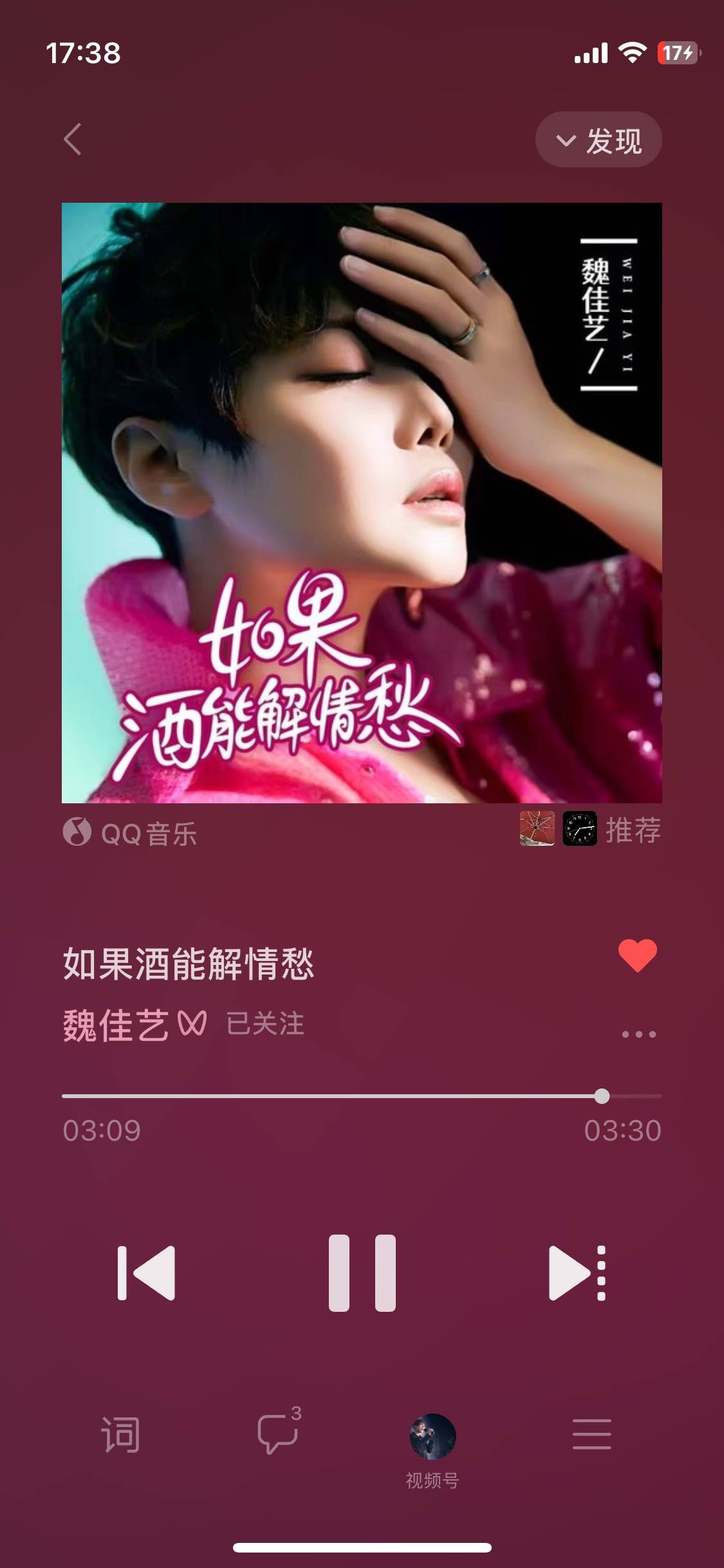Unlike the song with the red heart
Viewport: 724px width, 1568px height.
(x=637, y=956)
